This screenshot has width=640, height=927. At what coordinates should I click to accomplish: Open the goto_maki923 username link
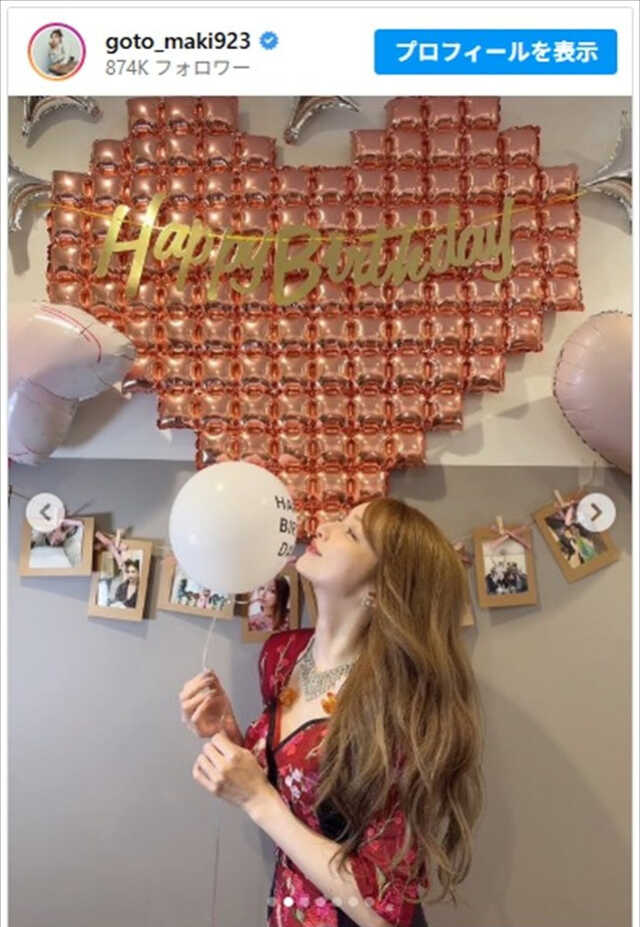(177, 41)
